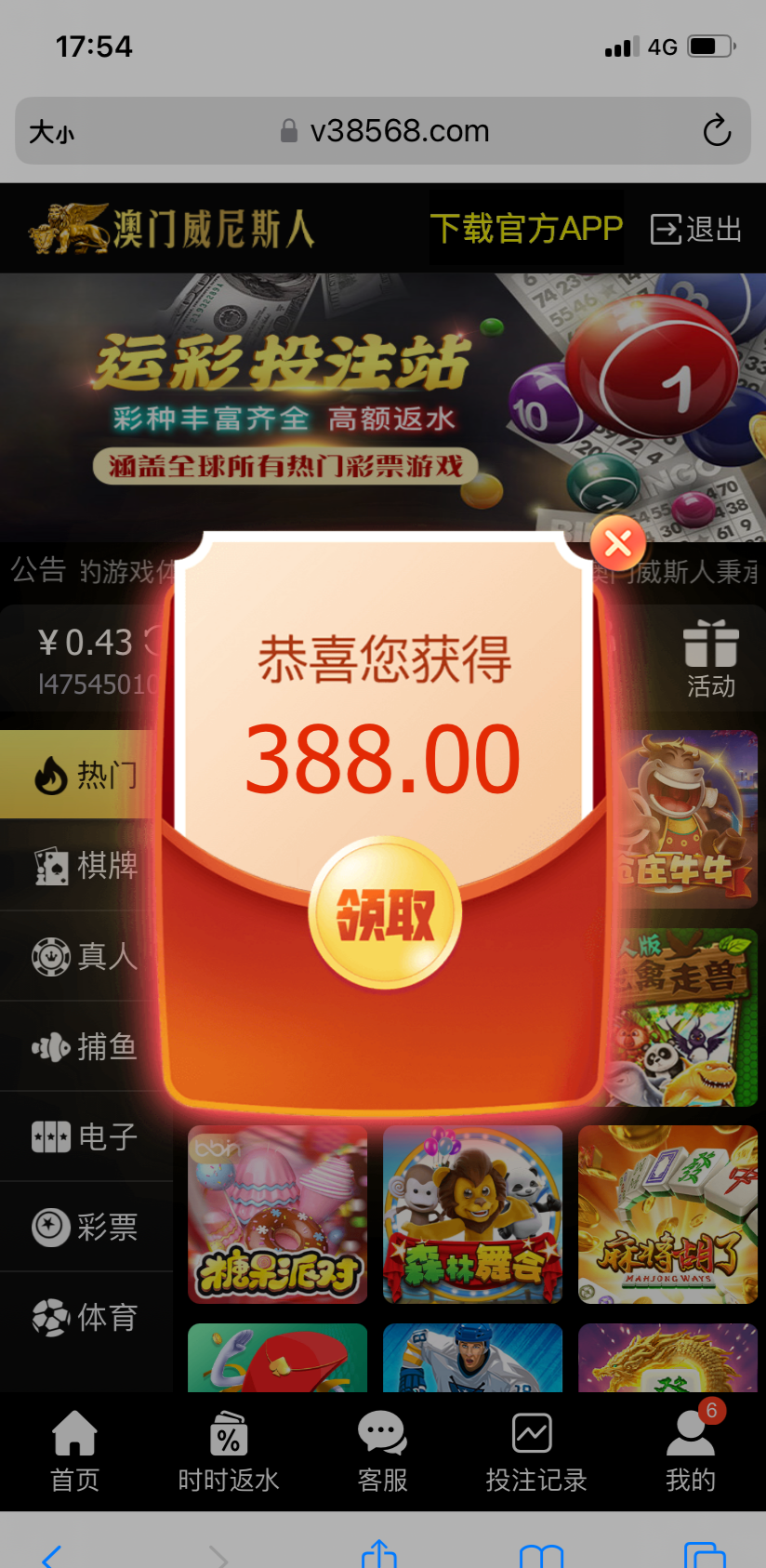
Task: Open the 捕鱼 category
Action: 86,1047
